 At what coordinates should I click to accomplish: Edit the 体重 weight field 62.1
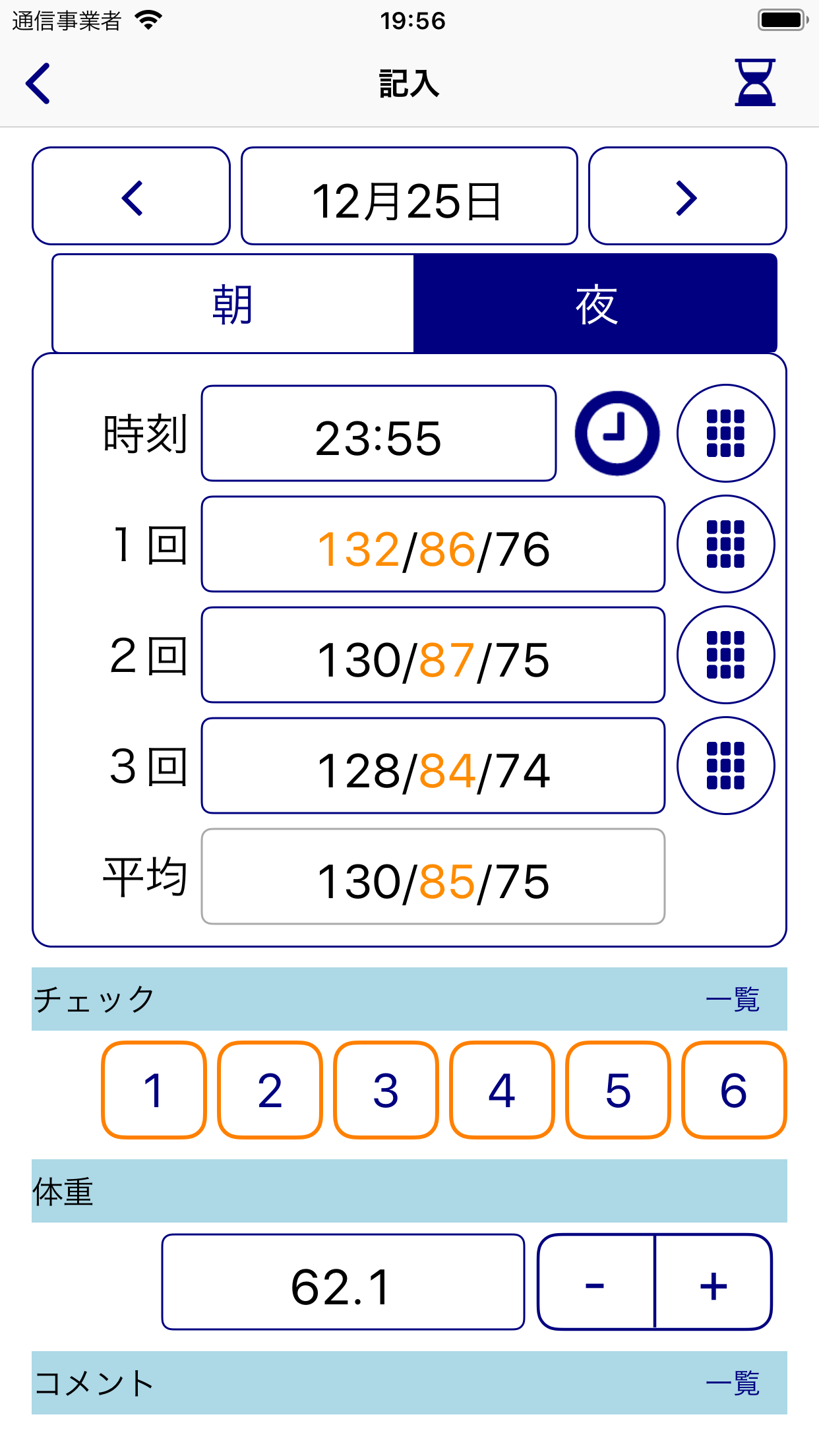click(343, 1282)
